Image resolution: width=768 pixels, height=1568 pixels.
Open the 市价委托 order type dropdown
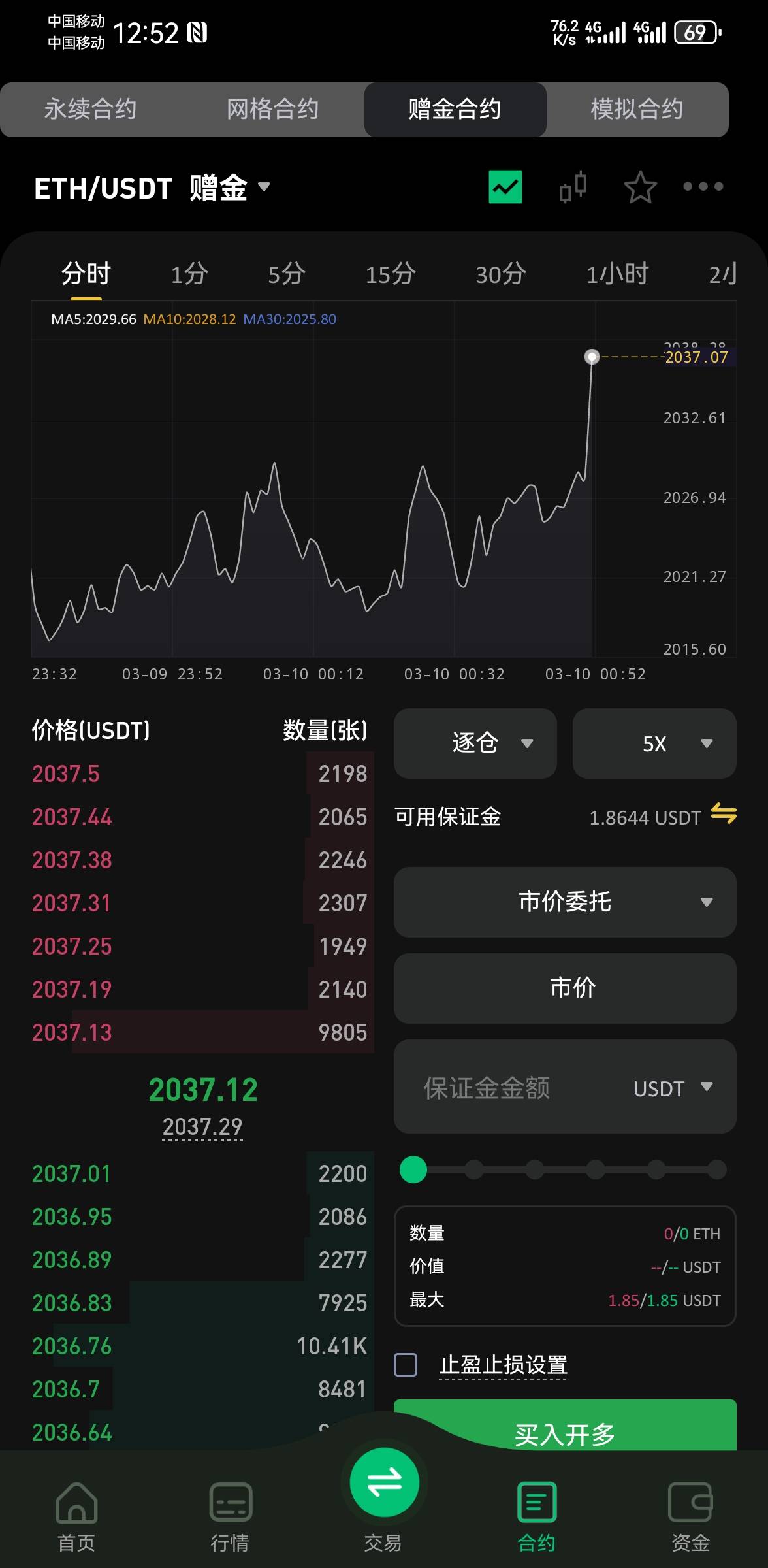(x=565, y=902)
